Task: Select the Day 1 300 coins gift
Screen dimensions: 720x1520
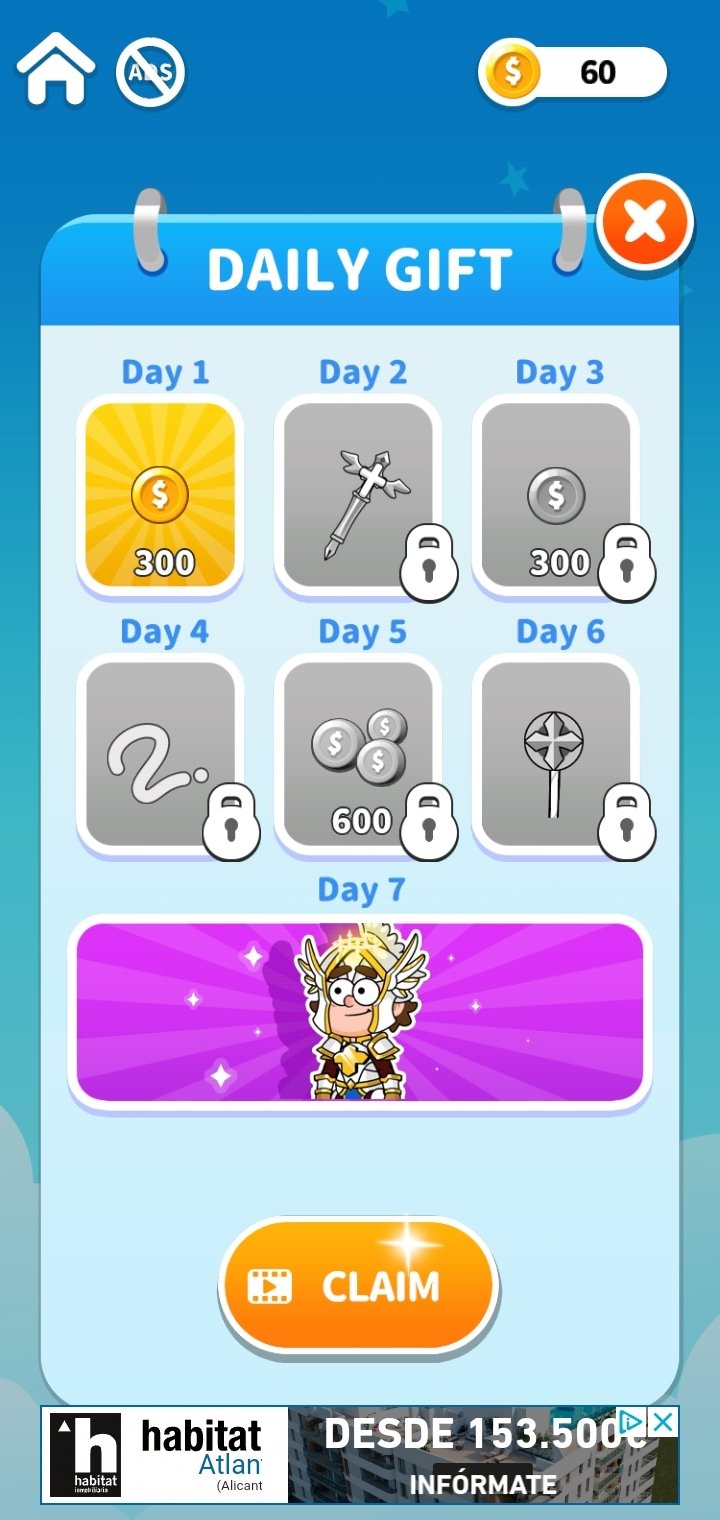Action: tap(160, 495)
